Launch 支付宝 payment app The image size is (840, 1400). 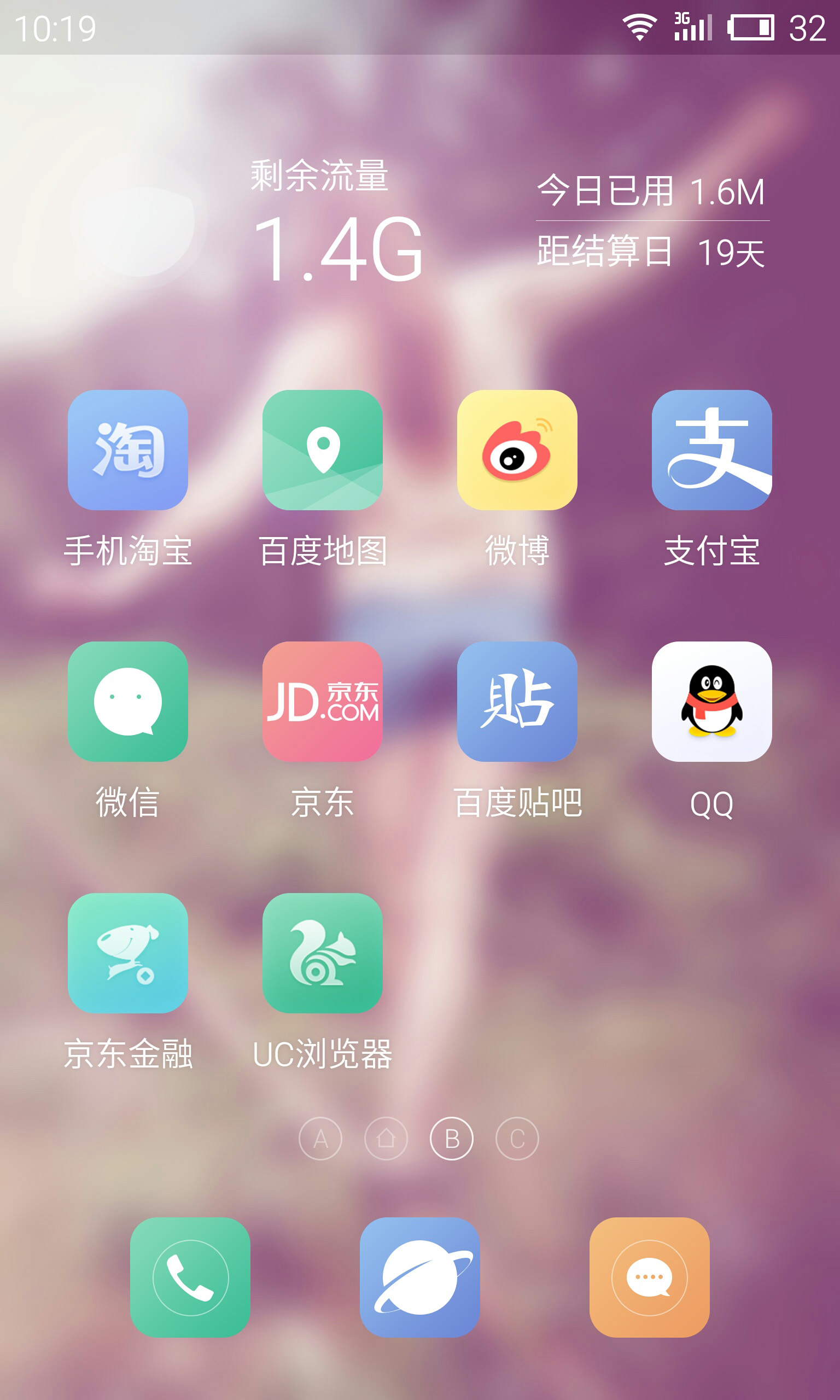click(x=711, y=450)
